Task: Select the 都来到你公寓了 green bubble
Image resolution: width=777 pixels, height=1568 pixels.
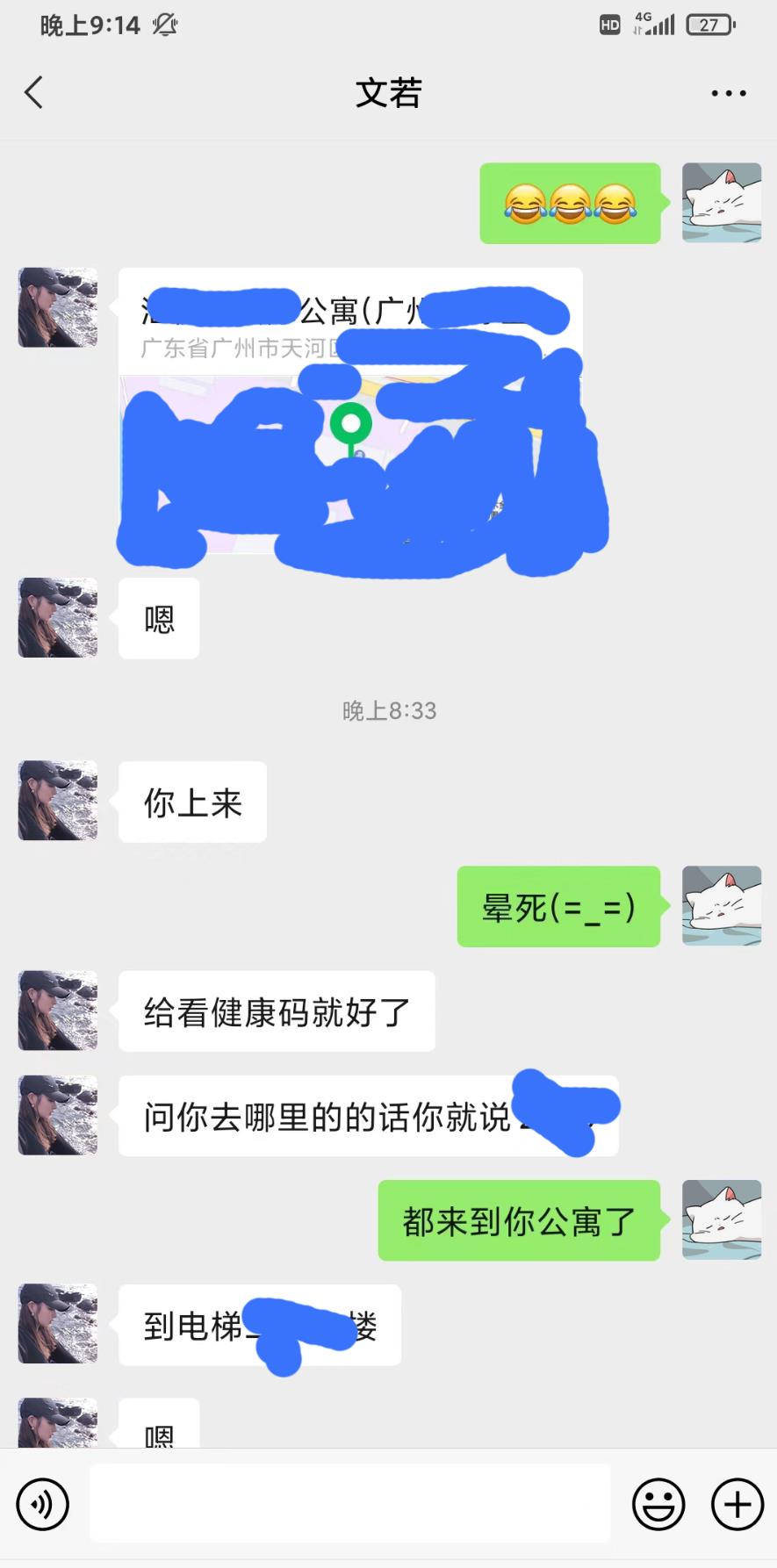Action: pos(519,1219)
